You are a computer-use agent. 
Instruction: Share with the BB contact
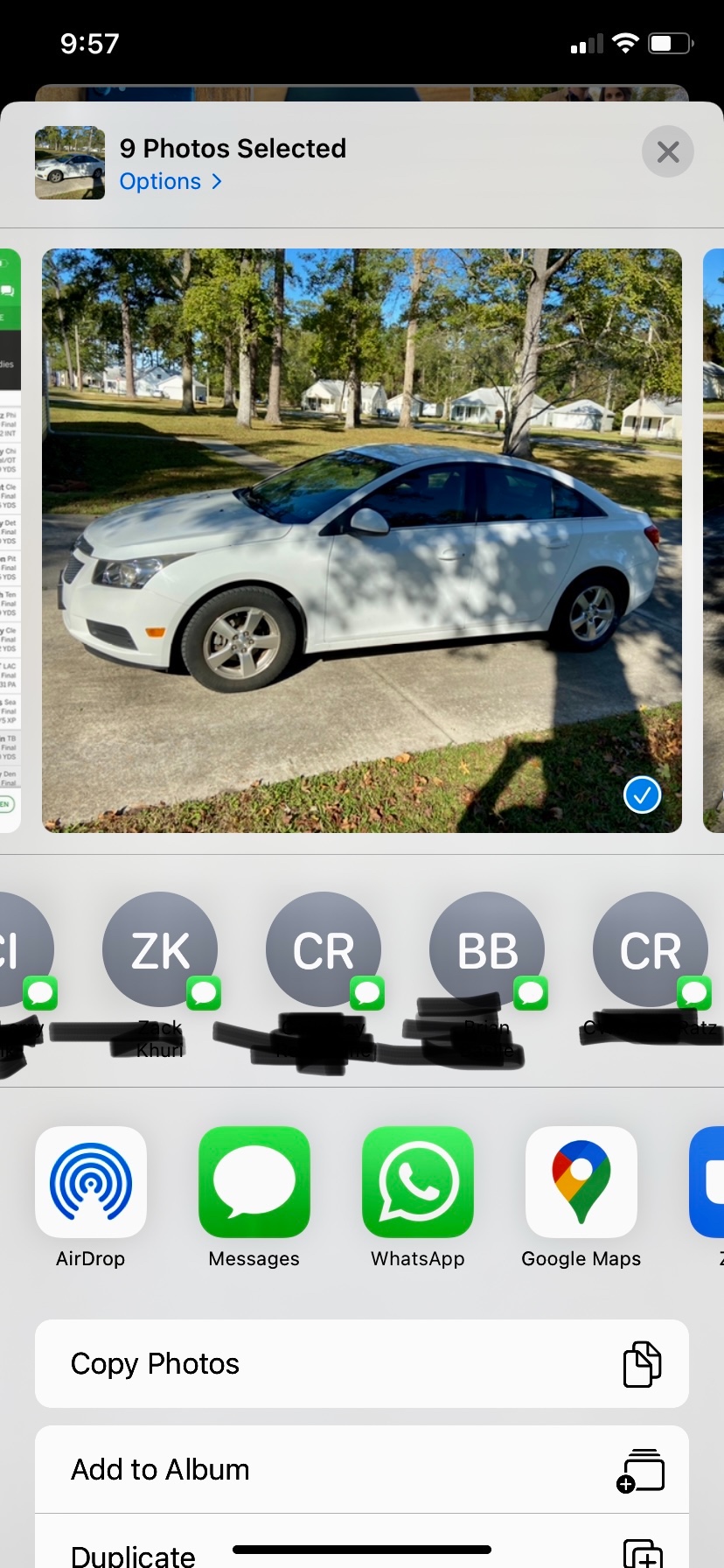click(x=487, y=949)
